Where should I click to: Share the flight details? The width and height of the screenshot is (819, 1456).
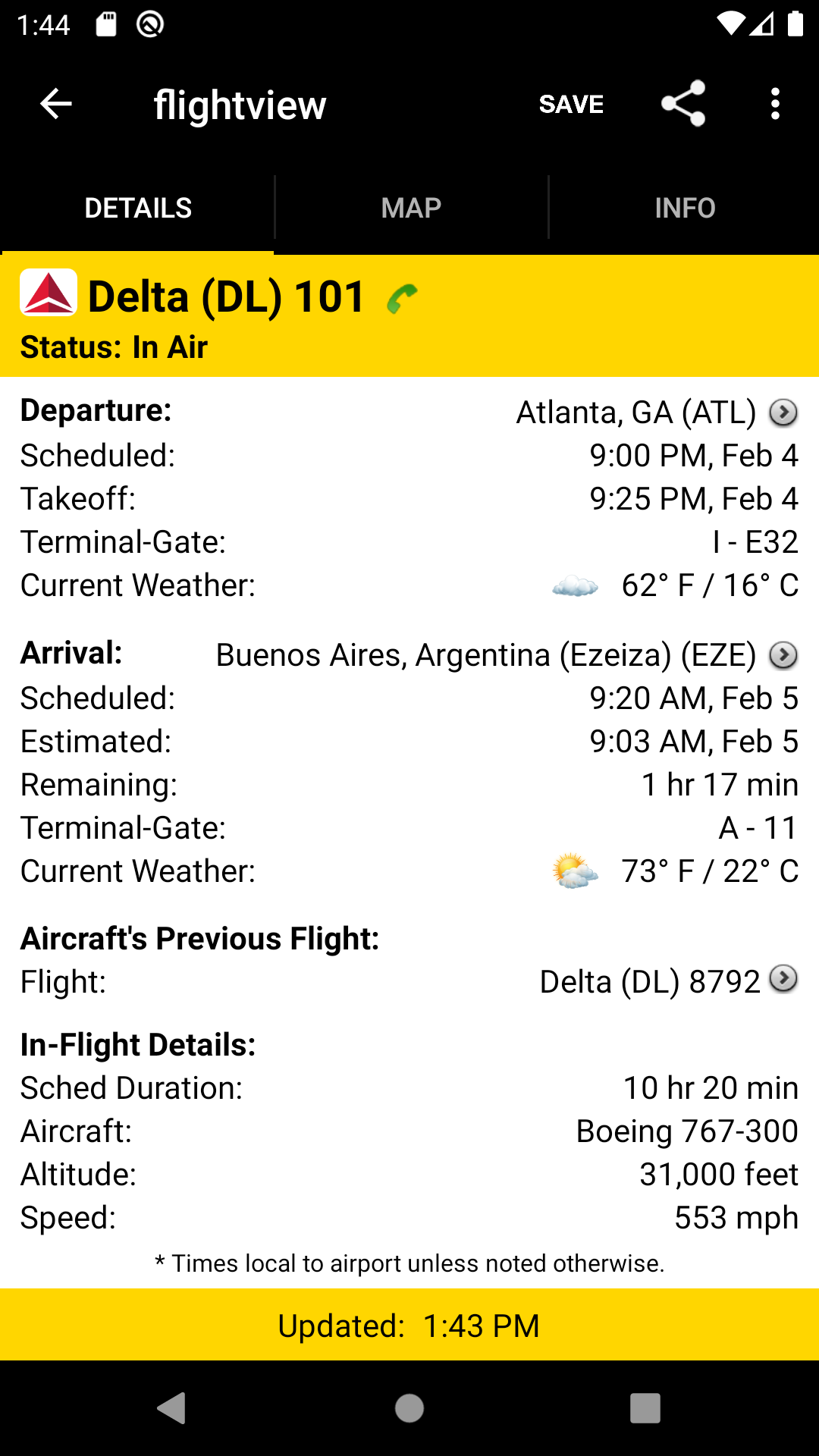pos(683,104)
